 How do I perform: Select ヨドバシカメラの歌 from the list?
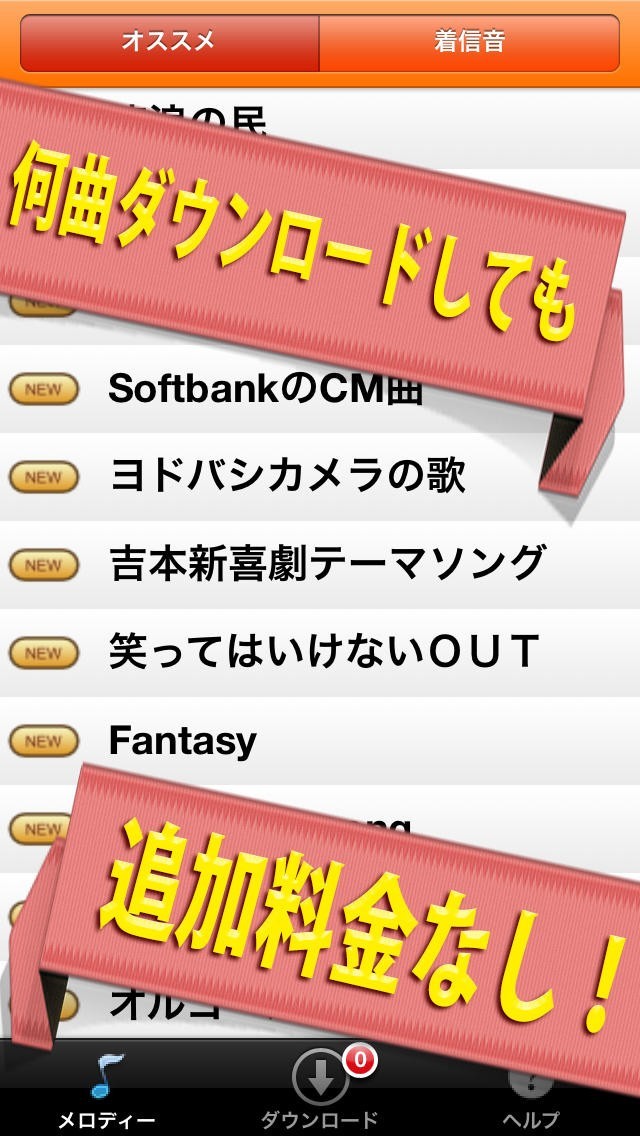tap(286, 477)
